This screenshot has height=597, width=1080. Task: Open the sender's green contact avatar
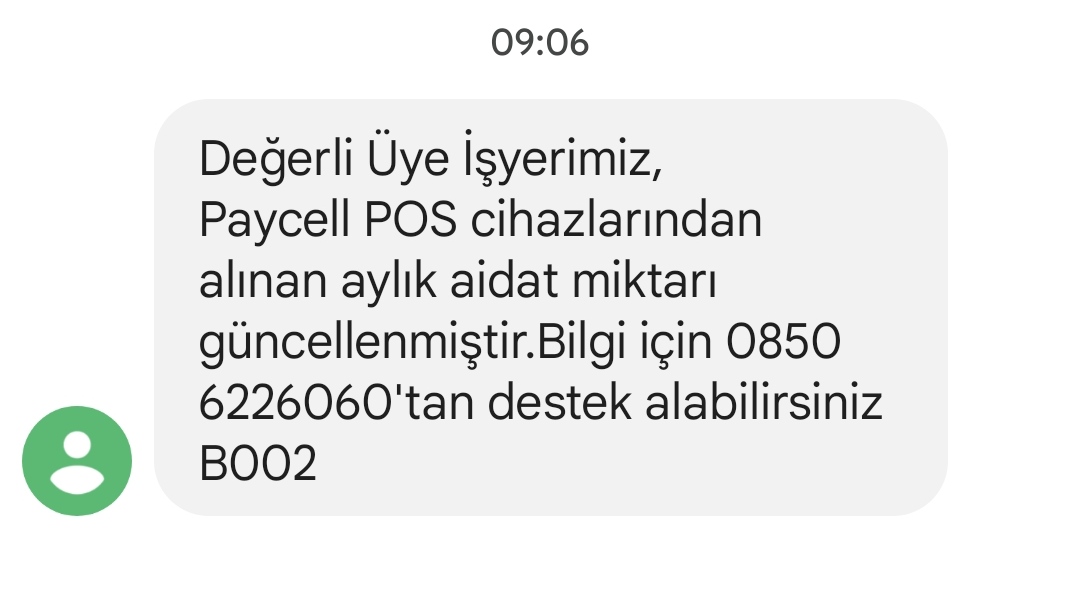point(77,461)
